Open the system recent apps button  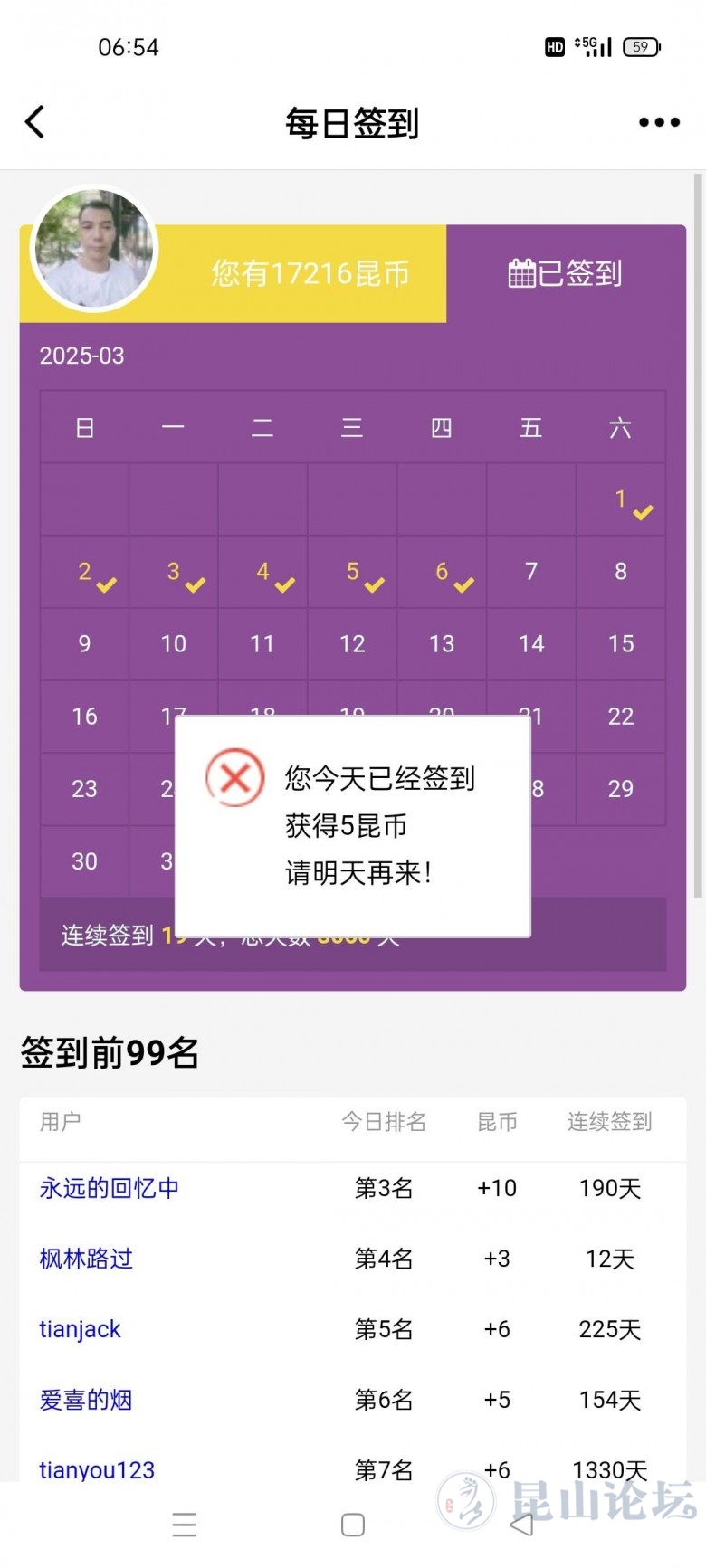click(184, 1525)
